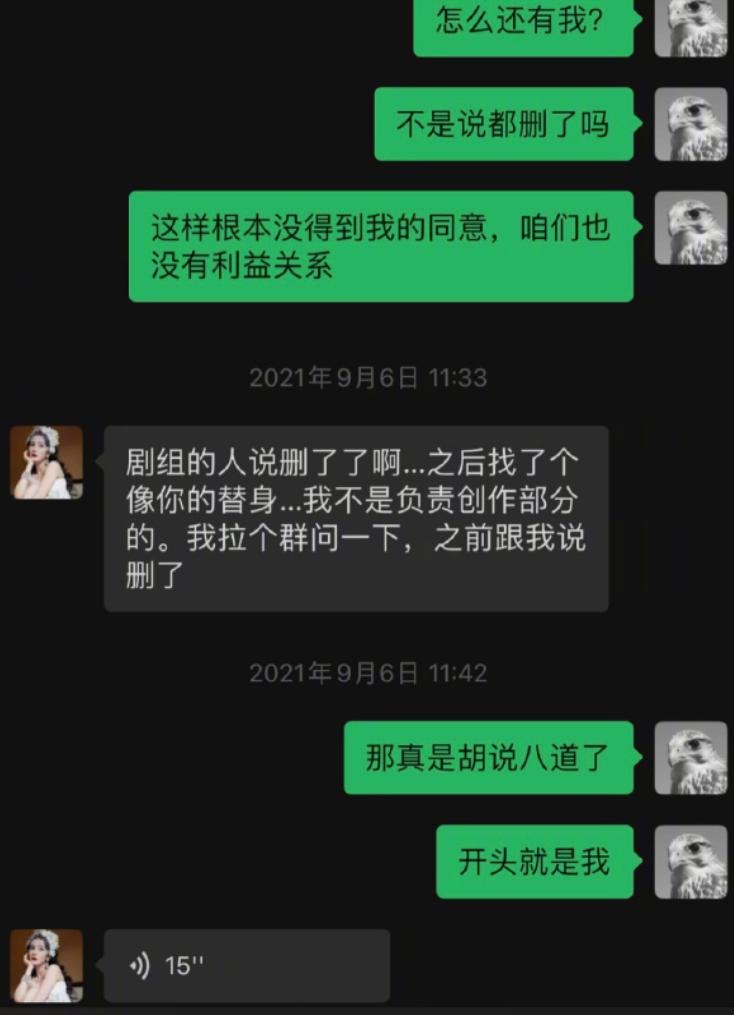Tap eagle avatar beside 那真是胡说八道了 message
Image resolution: width=734 pixels, height=1015 pixels.
click(691, 758)
